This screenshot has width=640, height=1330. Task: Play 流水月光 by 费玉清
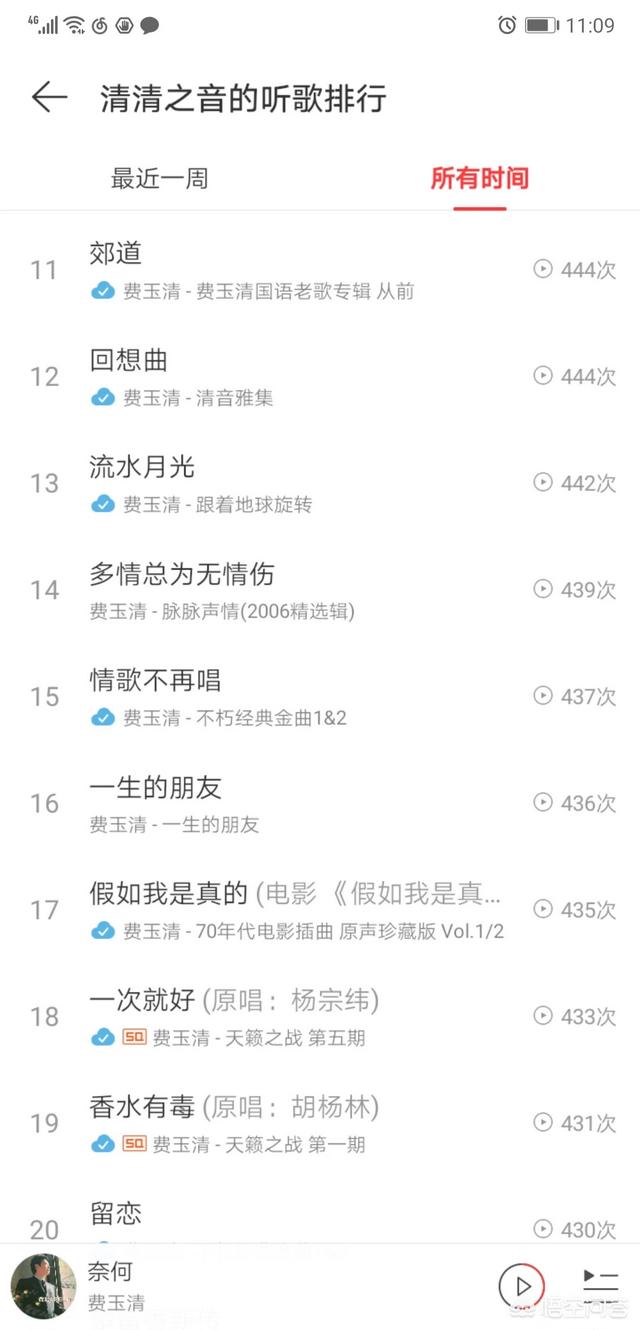(x=320, y=483)
